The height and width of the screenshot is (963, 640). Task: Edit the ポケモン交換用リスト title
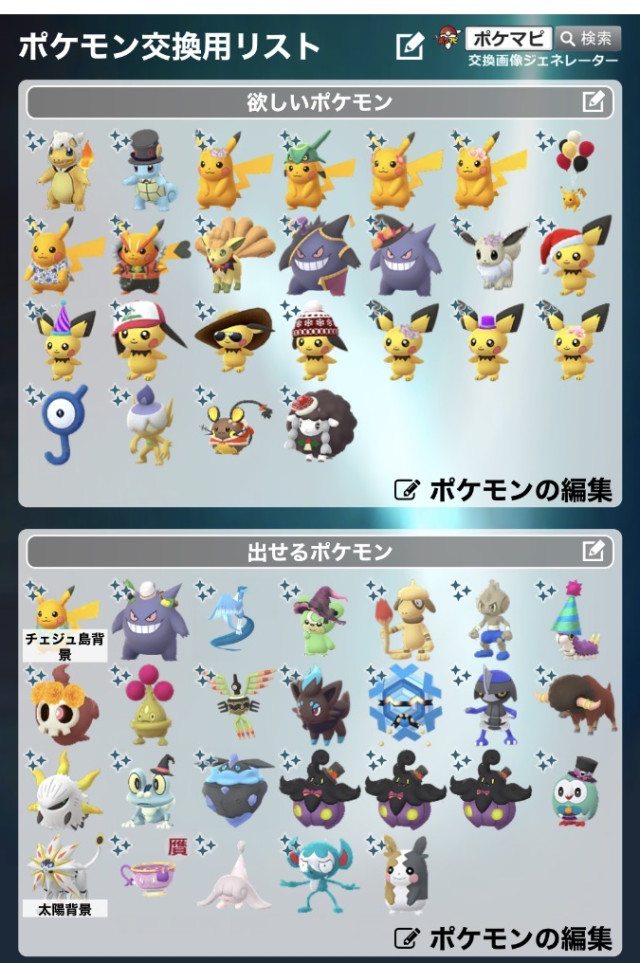coord(409,46)
